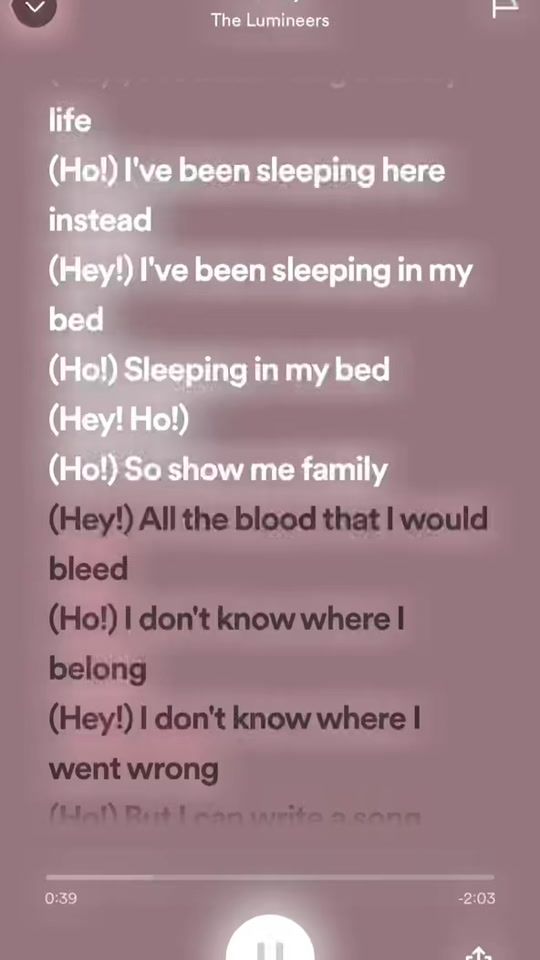
Task: Collapse the lyrics view with the down chevron
Action: coord(34,7)
